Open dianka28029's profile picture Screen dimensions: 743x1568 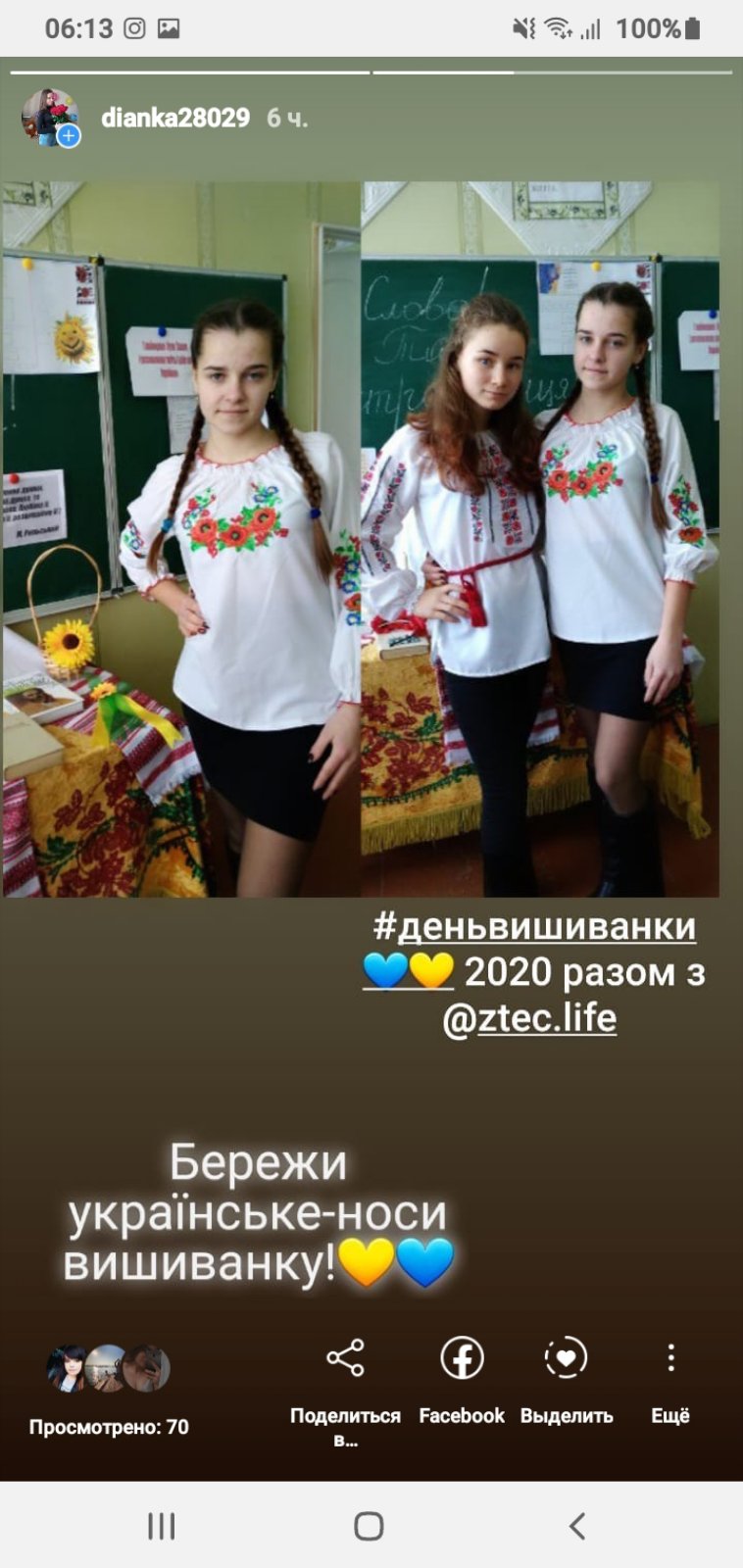pos(49,118)
